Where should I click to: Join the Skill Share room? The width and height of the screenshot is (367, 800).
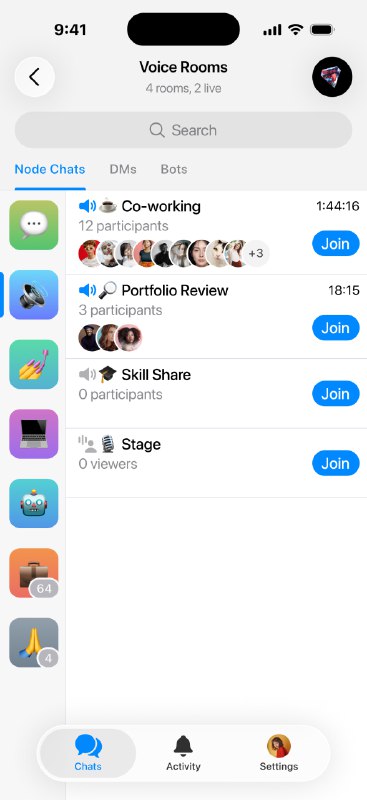[335, 393]
